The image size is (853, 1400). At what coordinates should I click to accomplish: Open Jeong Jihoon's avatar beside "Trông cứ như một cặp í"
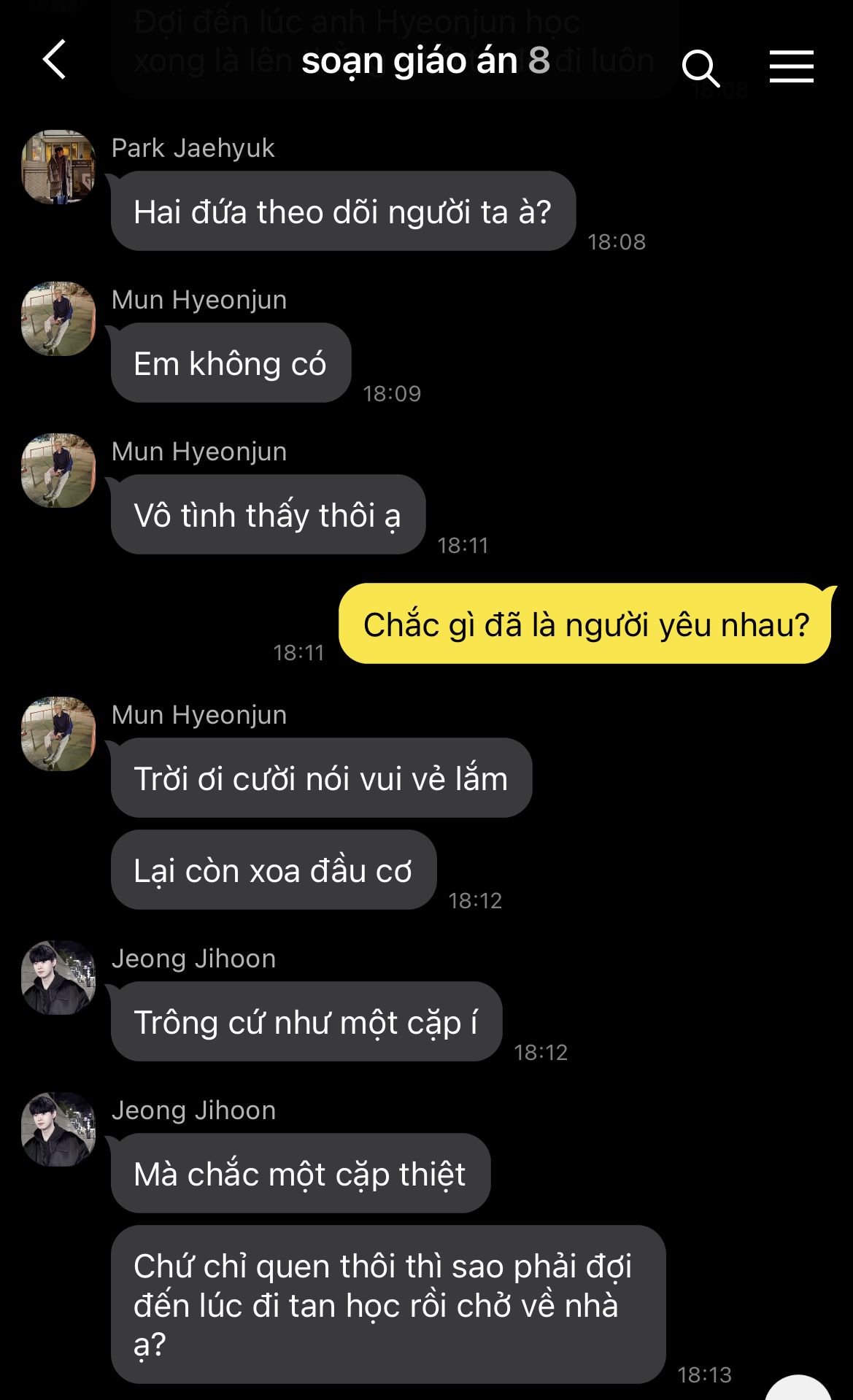(x=58, y=978)
